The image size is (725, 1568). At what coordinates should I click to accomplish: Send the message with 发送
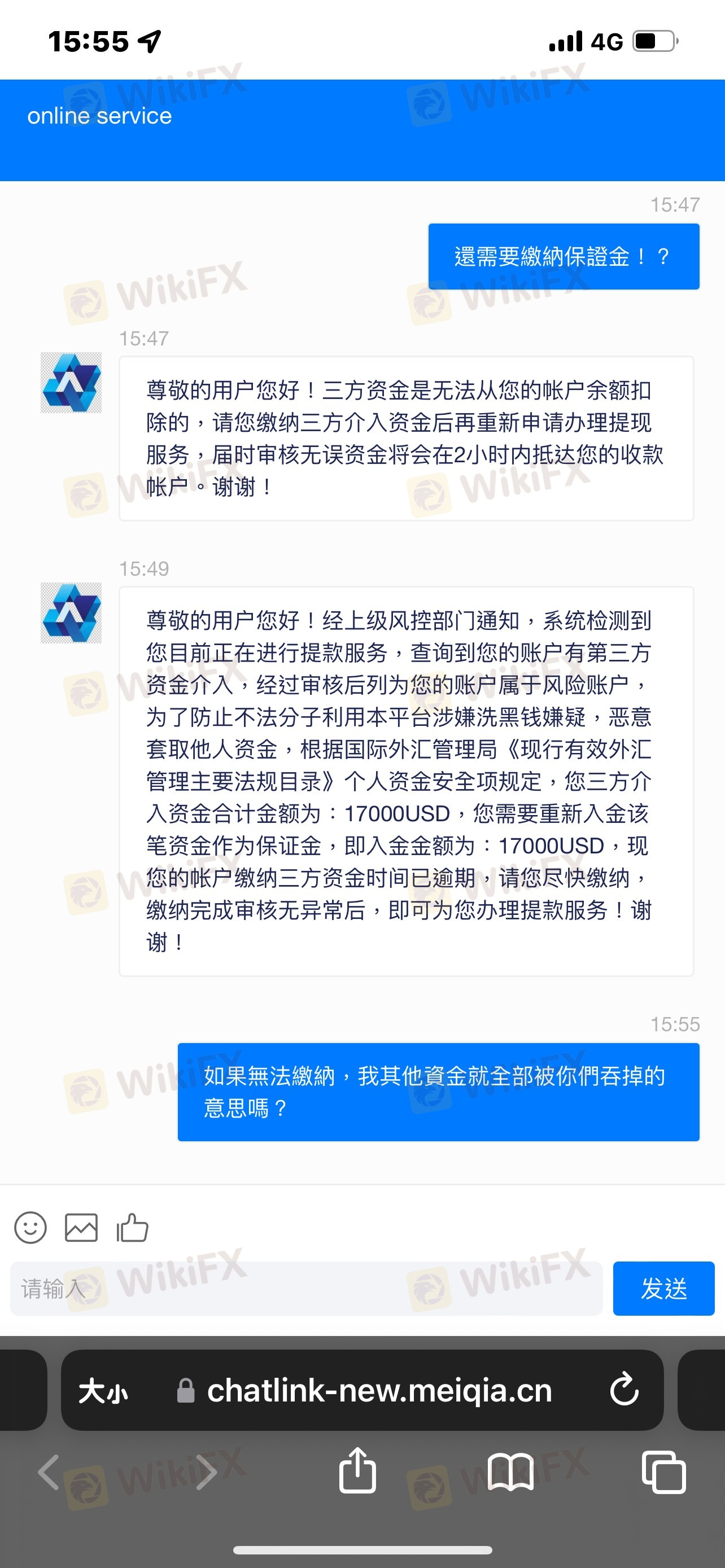click(x=663, y=1289)
